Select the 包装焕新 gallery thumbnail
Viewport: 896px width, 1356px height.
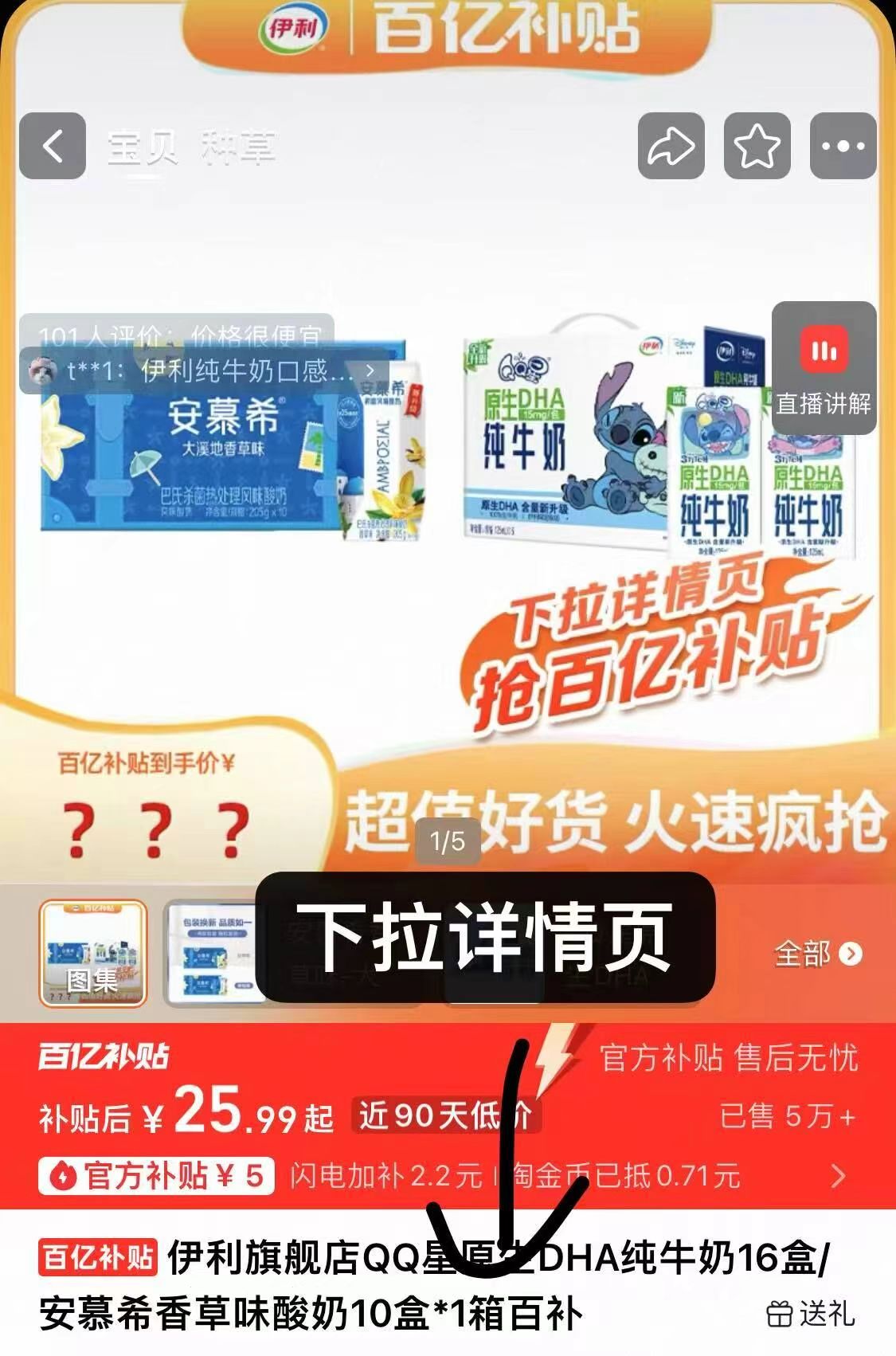pos(211,953)
